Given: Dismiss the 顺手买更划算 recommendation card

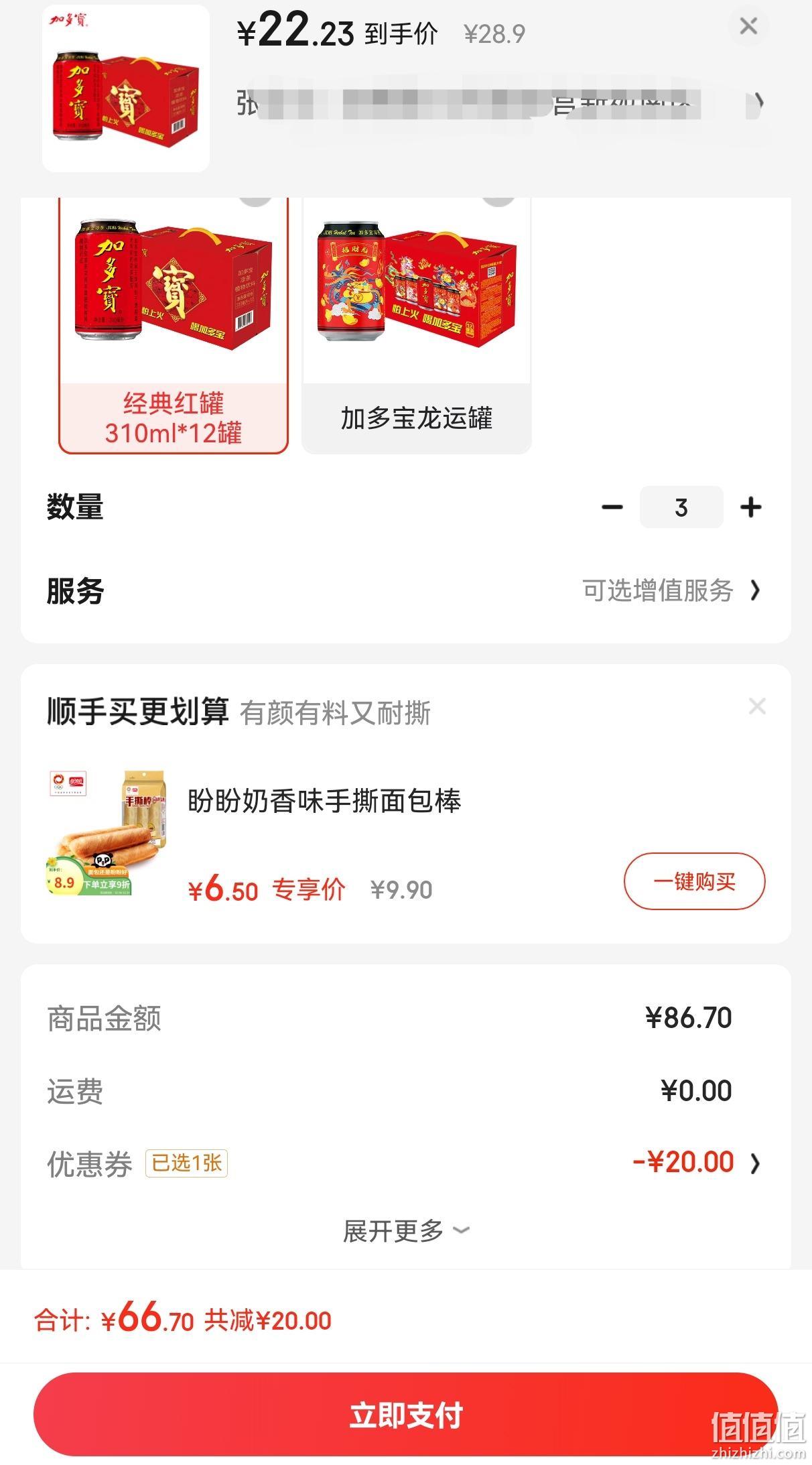Looking at the screenshot, I should 757,706.
